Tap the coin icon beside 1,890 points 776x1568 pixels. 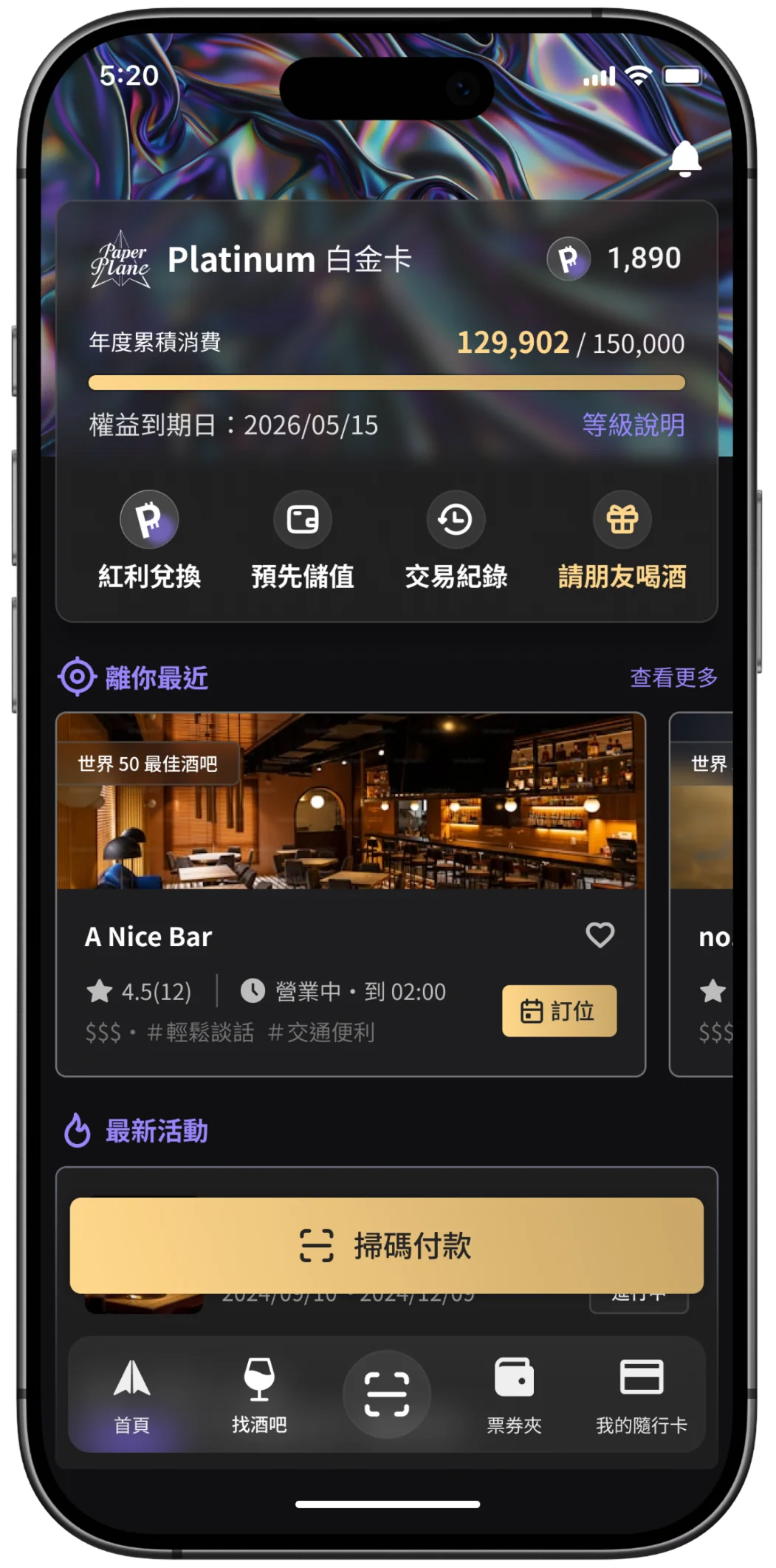(569, 259)
